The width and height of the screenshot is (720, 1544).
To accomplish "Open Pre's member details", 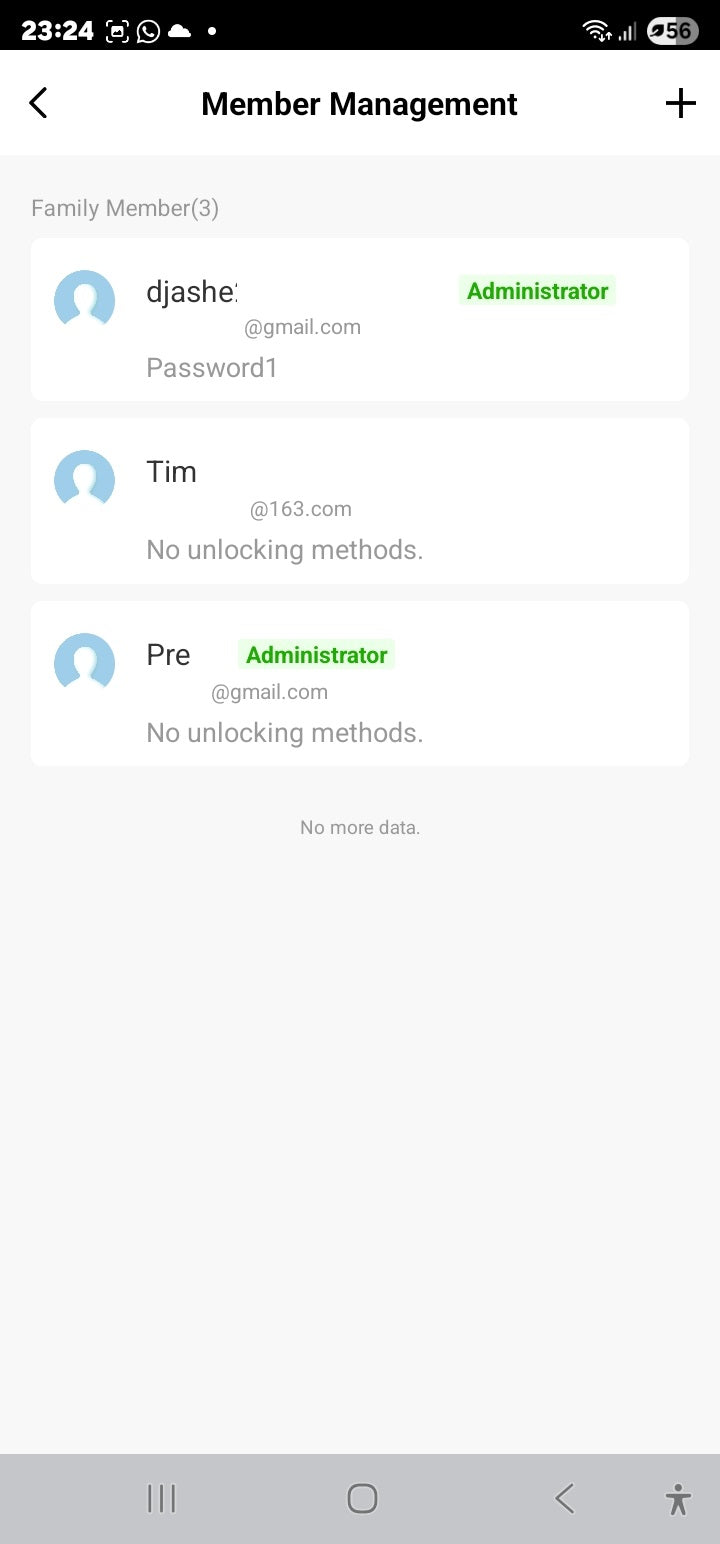I will 359,684.
